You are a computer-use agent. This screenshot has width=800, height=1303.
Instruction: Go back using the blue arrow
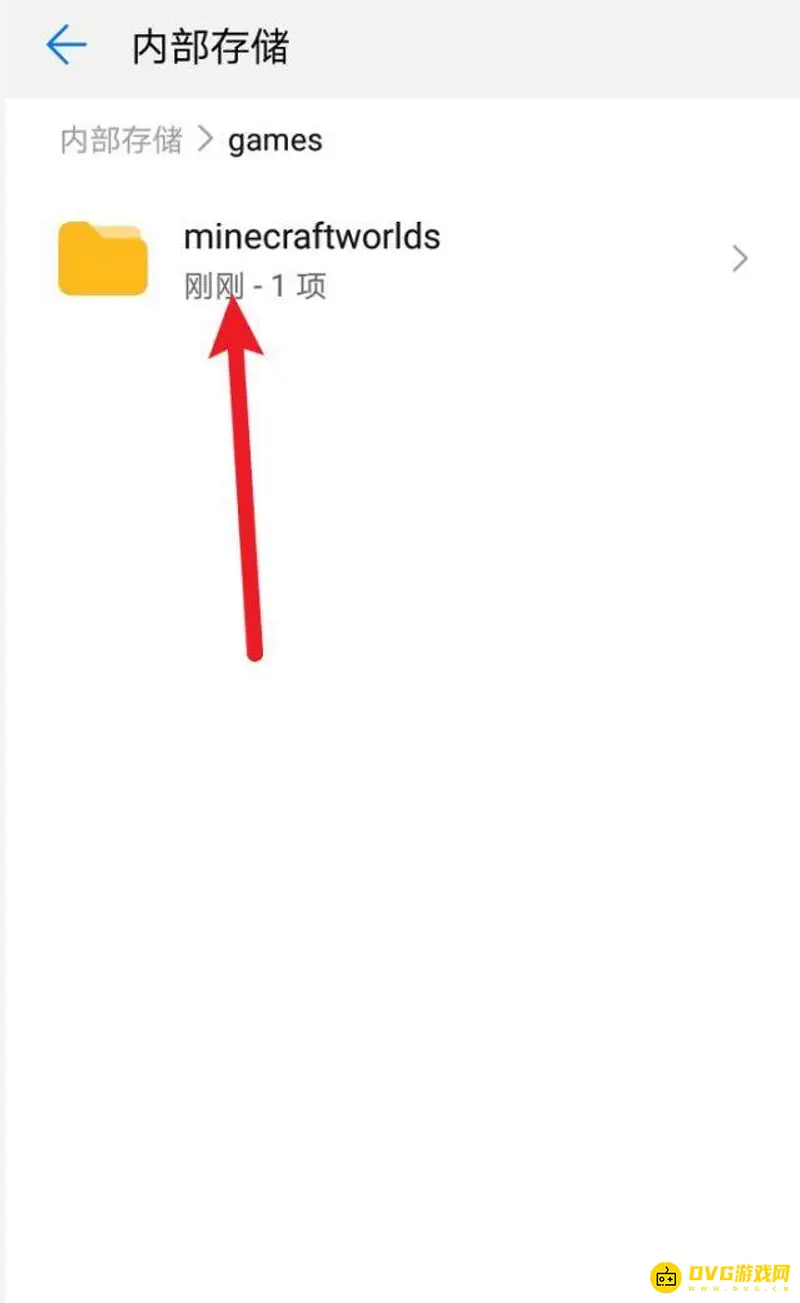coord(66,46)
